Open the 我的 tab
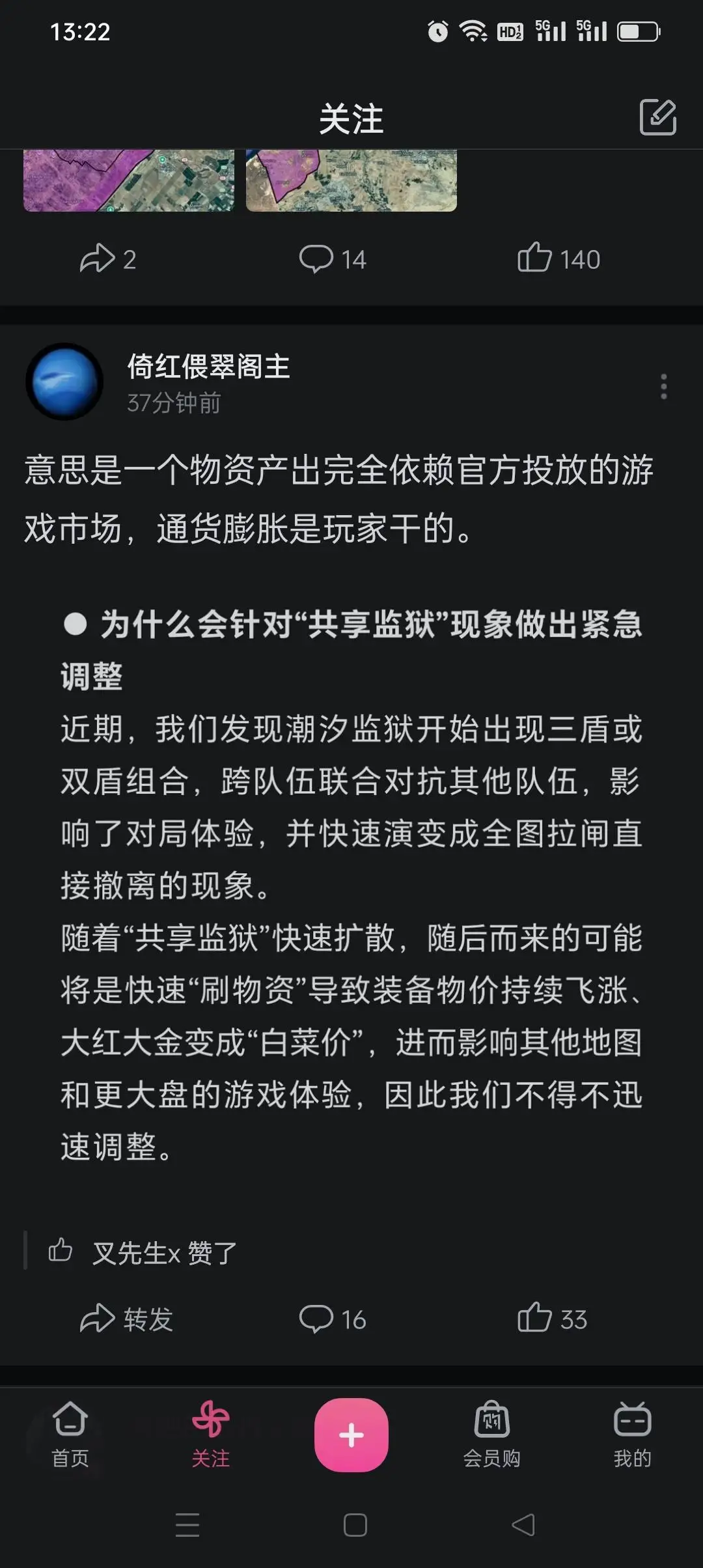 click(x=633, y=1435)
